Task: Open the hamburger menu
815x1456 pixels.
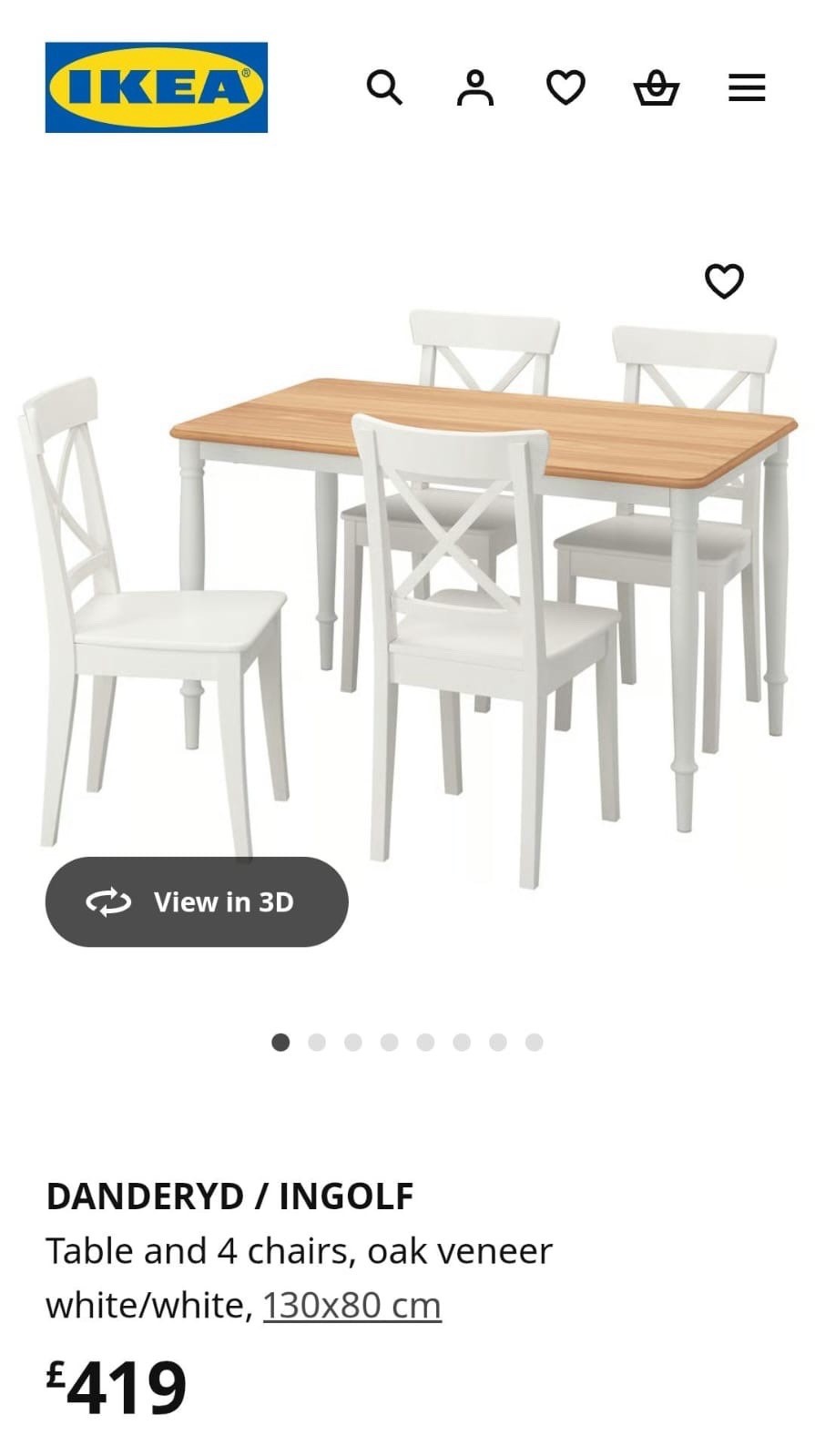Action: (x=747, y=88)
